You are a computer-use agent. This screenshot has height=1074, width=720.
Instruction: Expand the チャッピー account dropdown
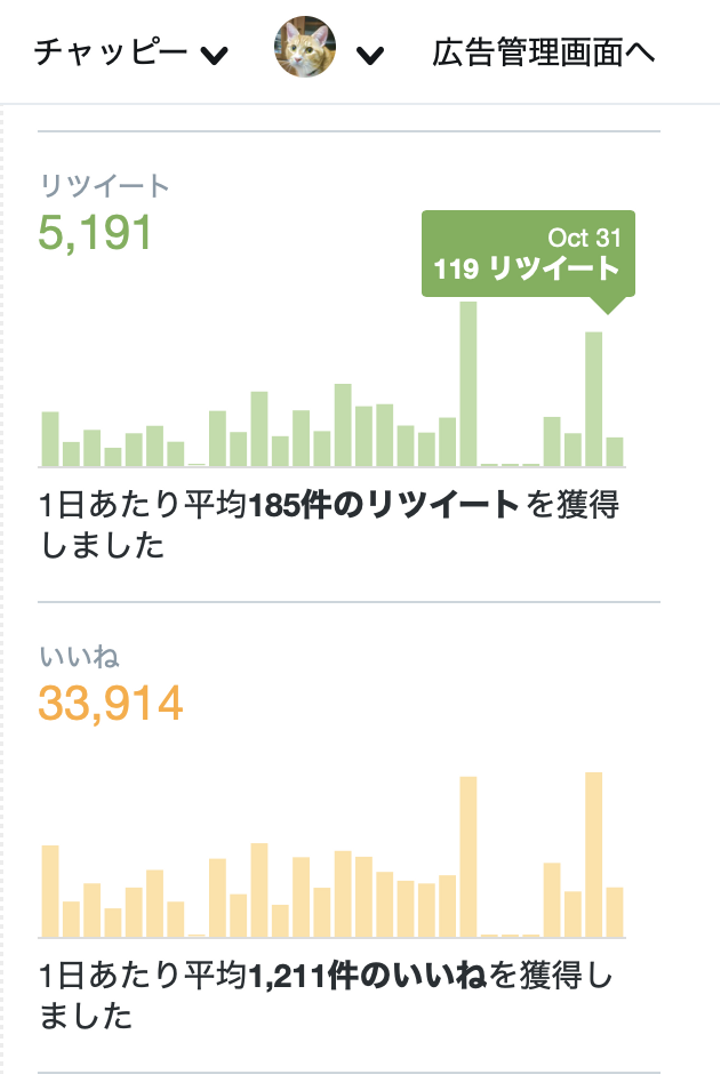pyautogui.click(x=130, y=54)
